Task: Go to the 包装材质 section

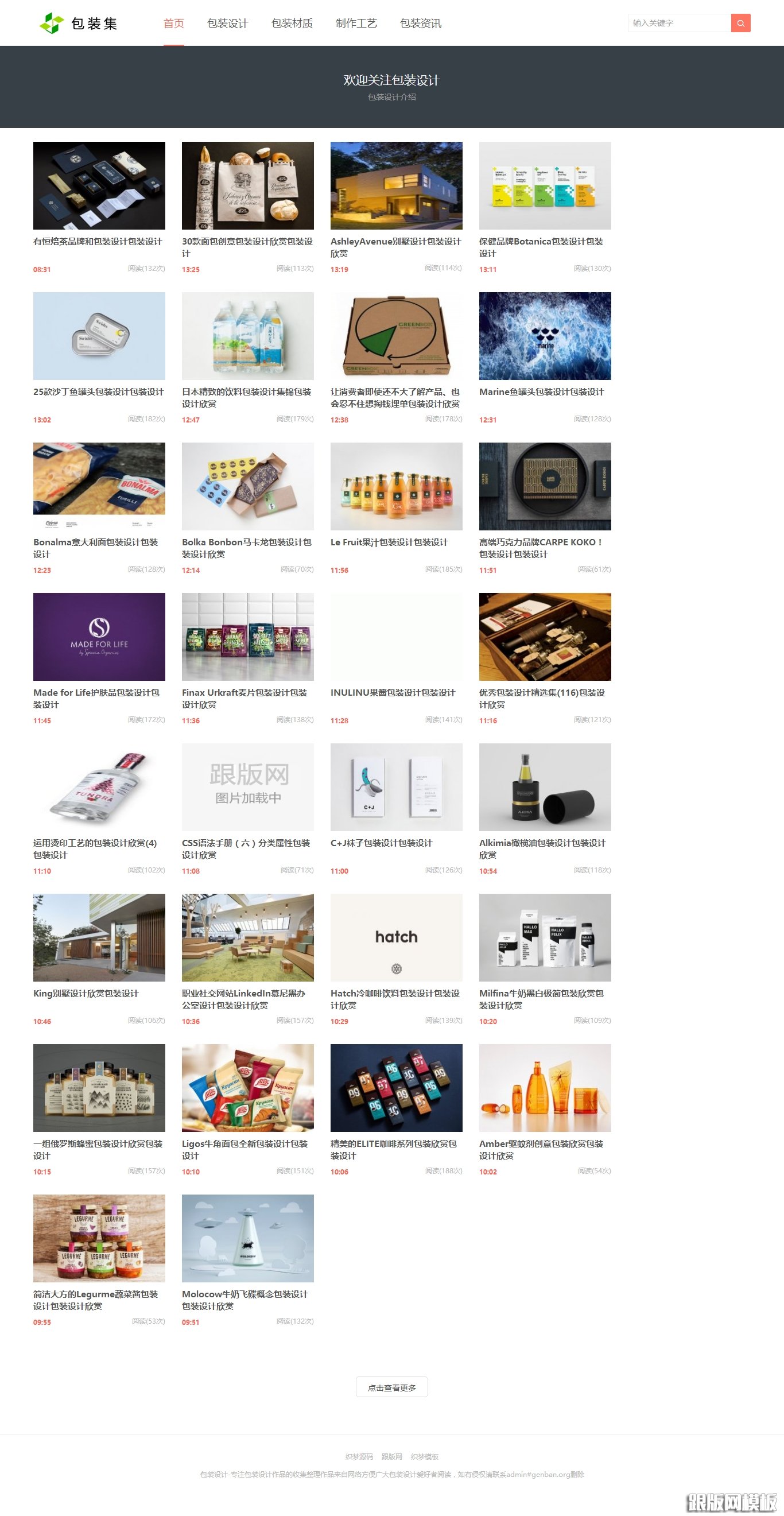Action: (292, 24)
